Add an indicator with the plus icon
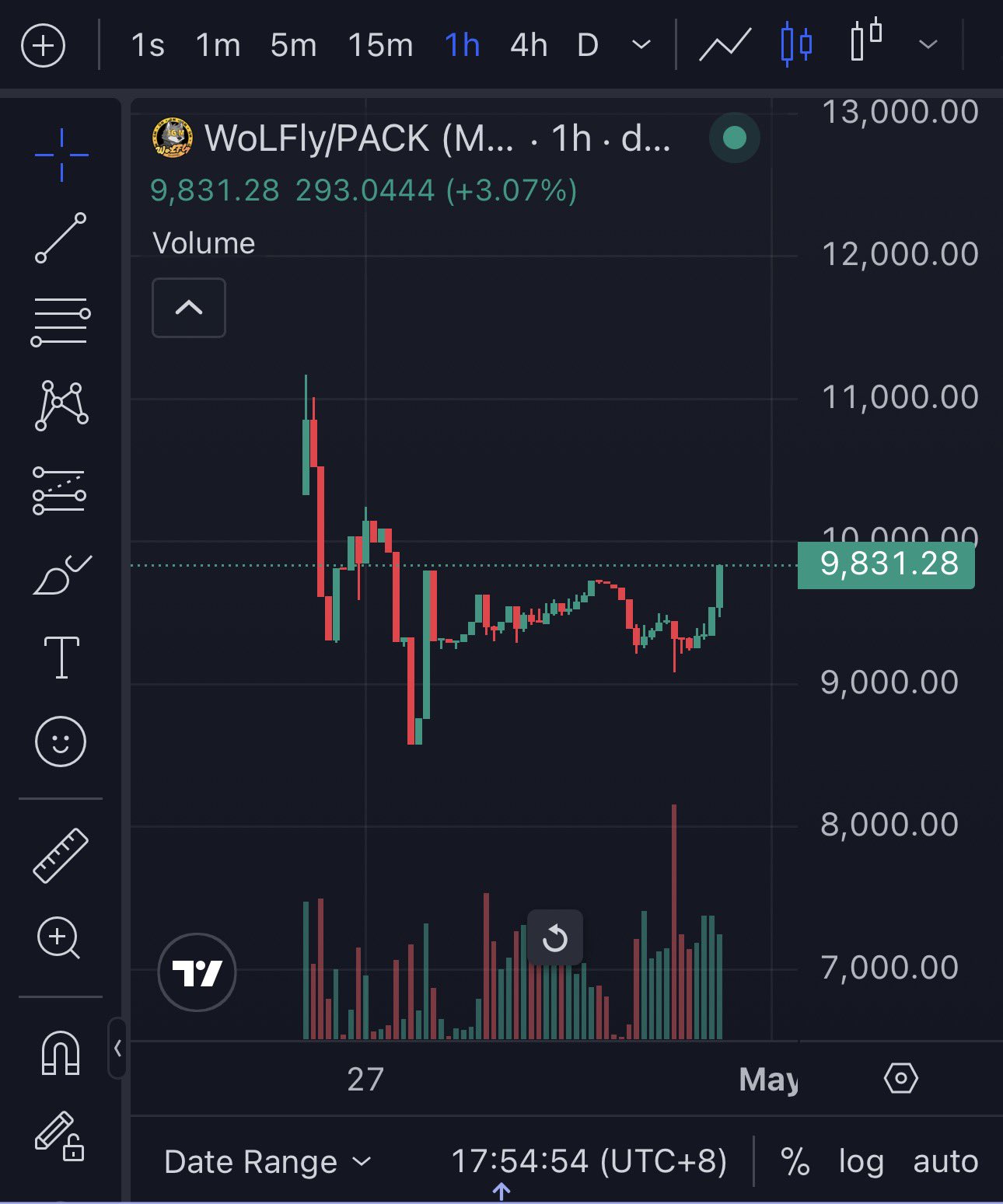This screenshot has height=1204, width=1003. 43,46
